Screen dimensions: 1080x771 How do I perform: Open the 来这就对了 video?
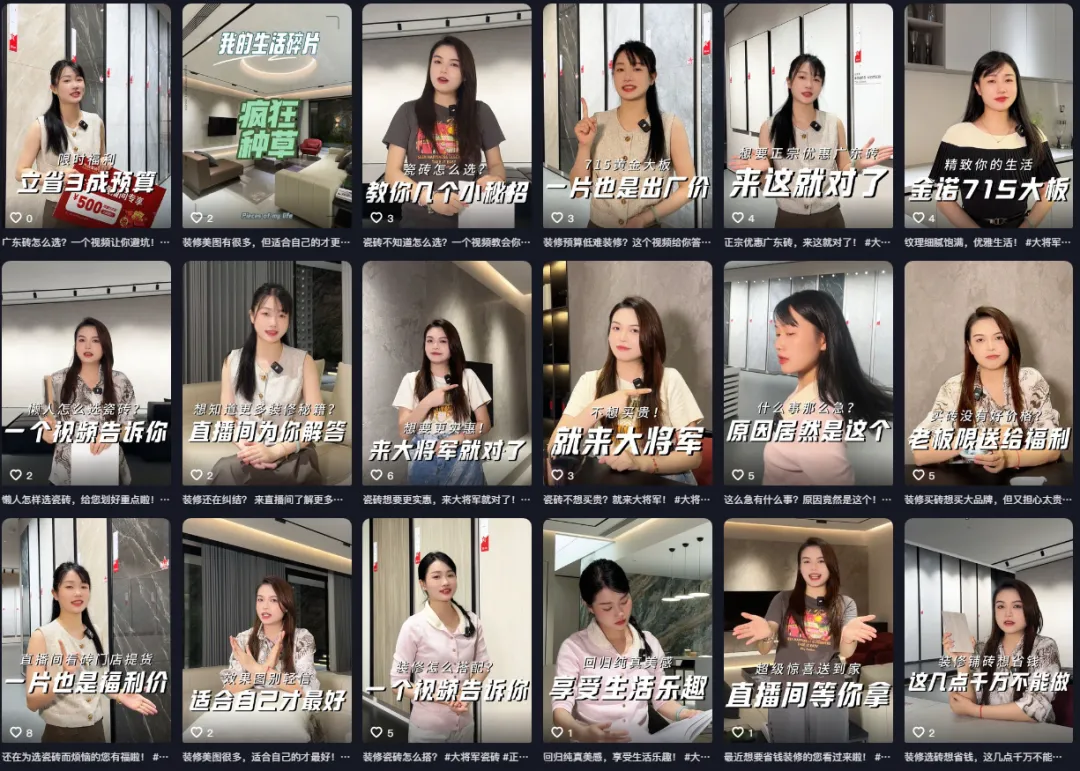[808, 116]
